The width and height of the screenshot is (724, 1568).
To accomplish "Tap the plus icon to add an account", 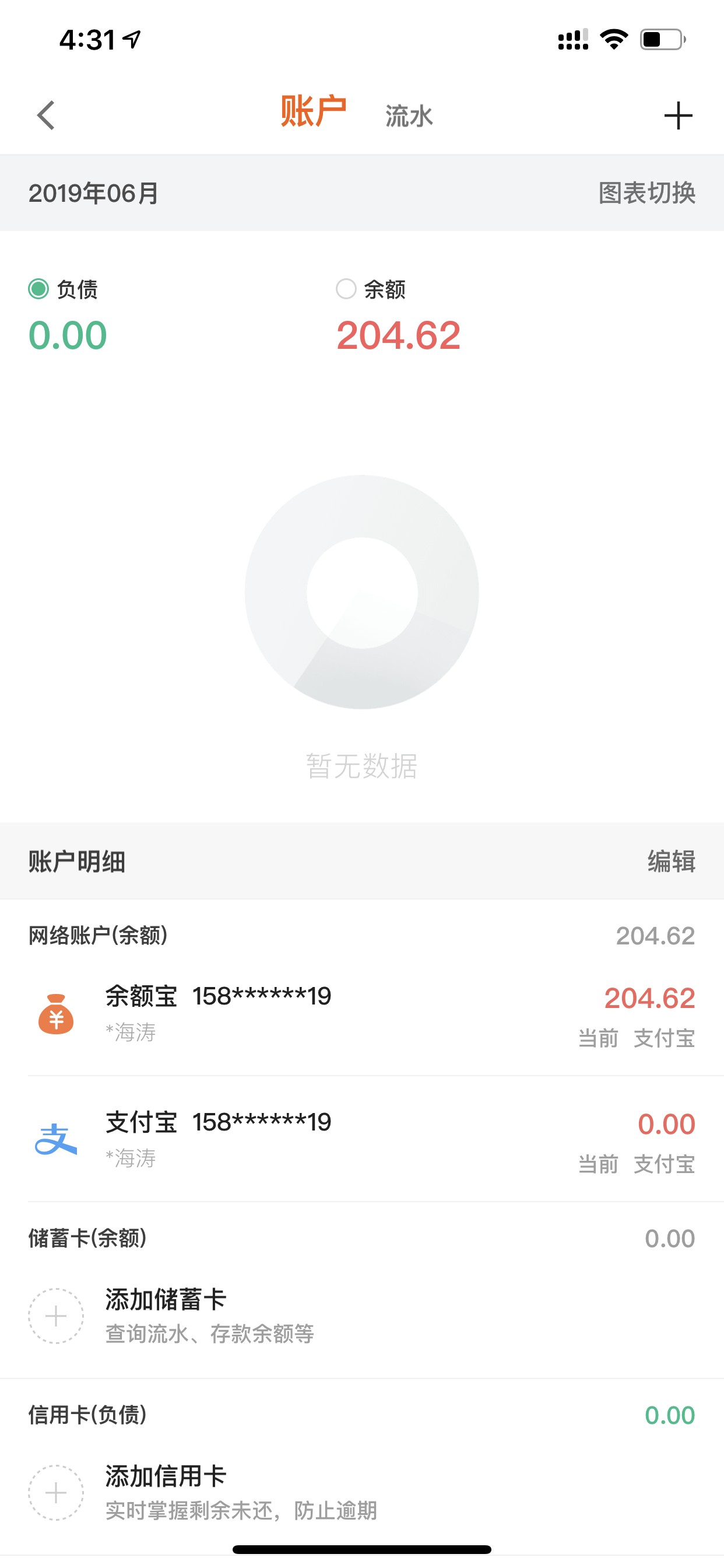I will (x=678, y=115).
